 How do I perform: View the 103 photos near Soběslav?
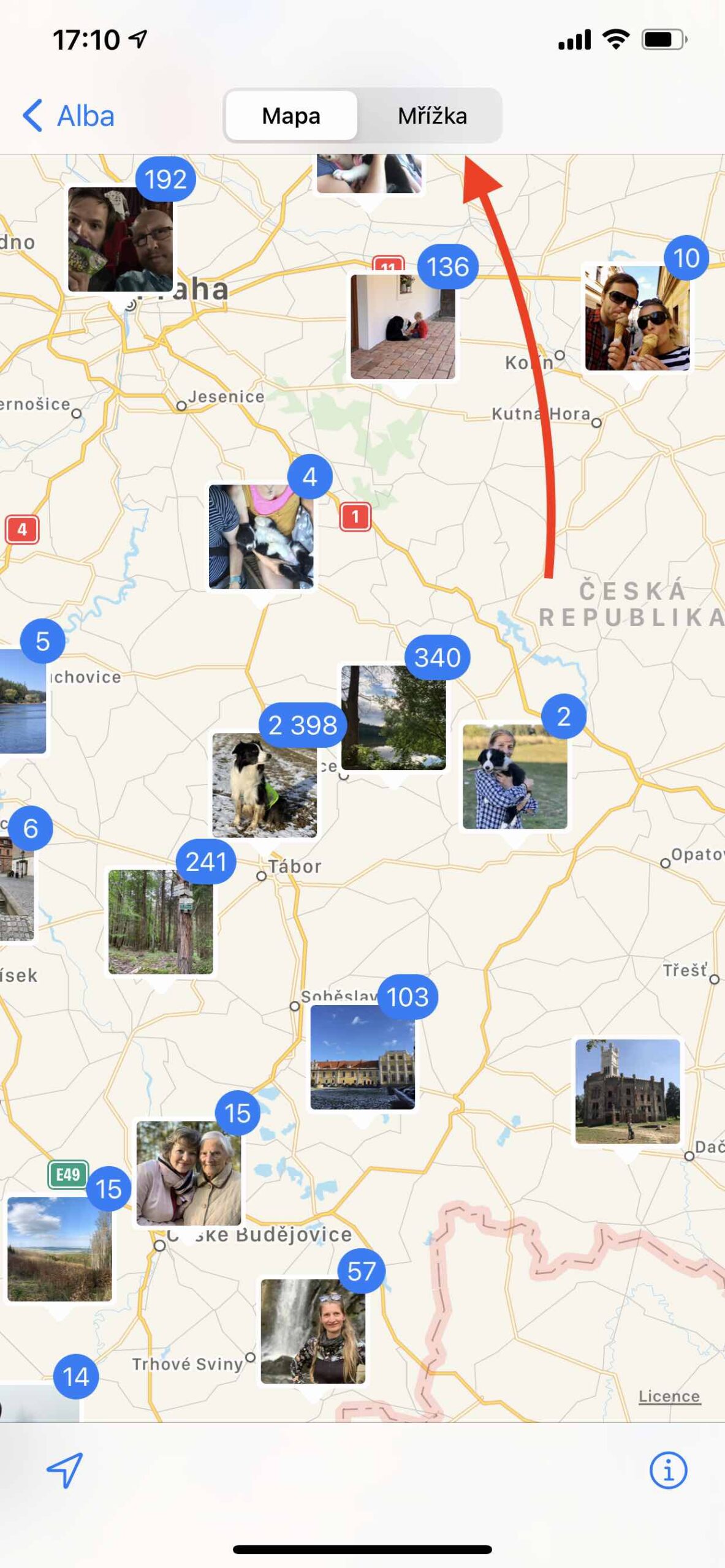[362, 1057]
